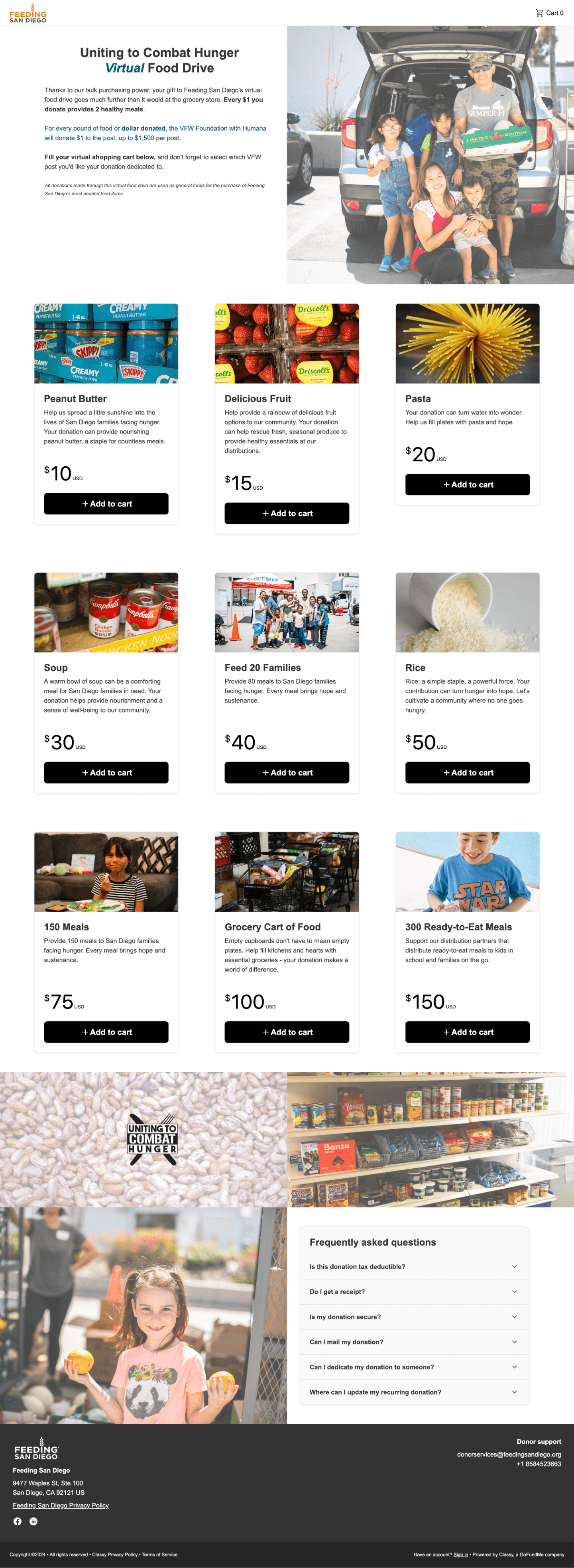Visit the LinkedIn page from footer

33,1521
